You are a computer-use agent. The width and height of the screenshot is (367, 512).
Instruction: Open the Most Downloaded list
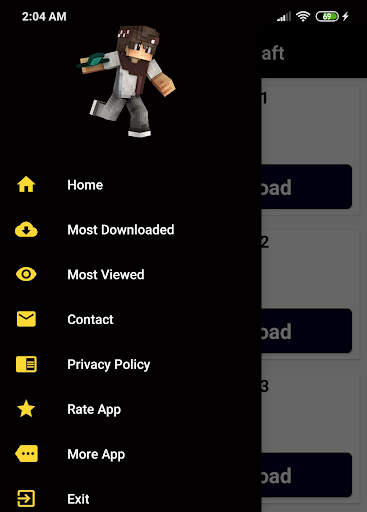(x=130, y=230)
